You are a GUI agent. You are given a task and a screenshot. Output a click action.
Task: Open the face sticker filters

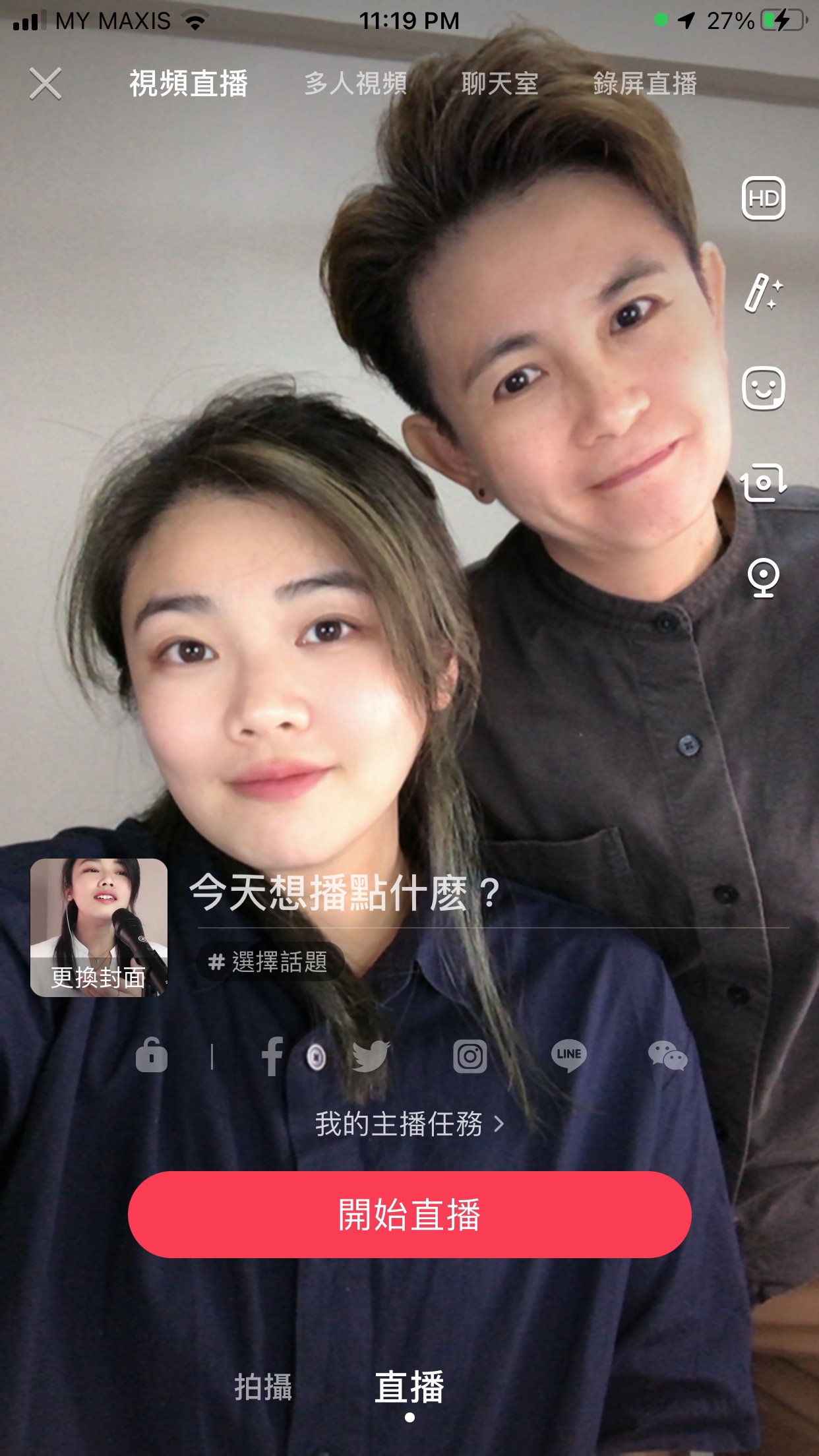(x=763, y=388)
